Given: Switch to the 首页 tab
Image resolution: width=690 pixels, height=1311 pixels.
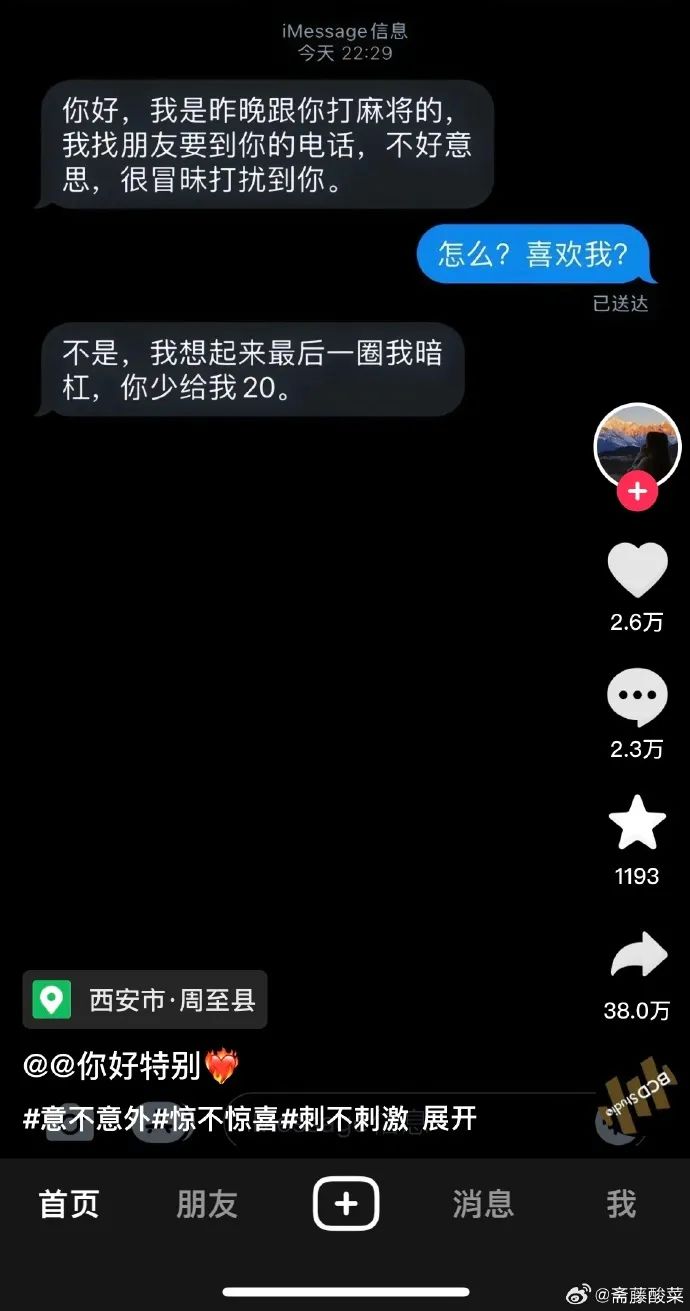Looking at the screenshot, I should pyautogui.click(x=69, y=1204).
